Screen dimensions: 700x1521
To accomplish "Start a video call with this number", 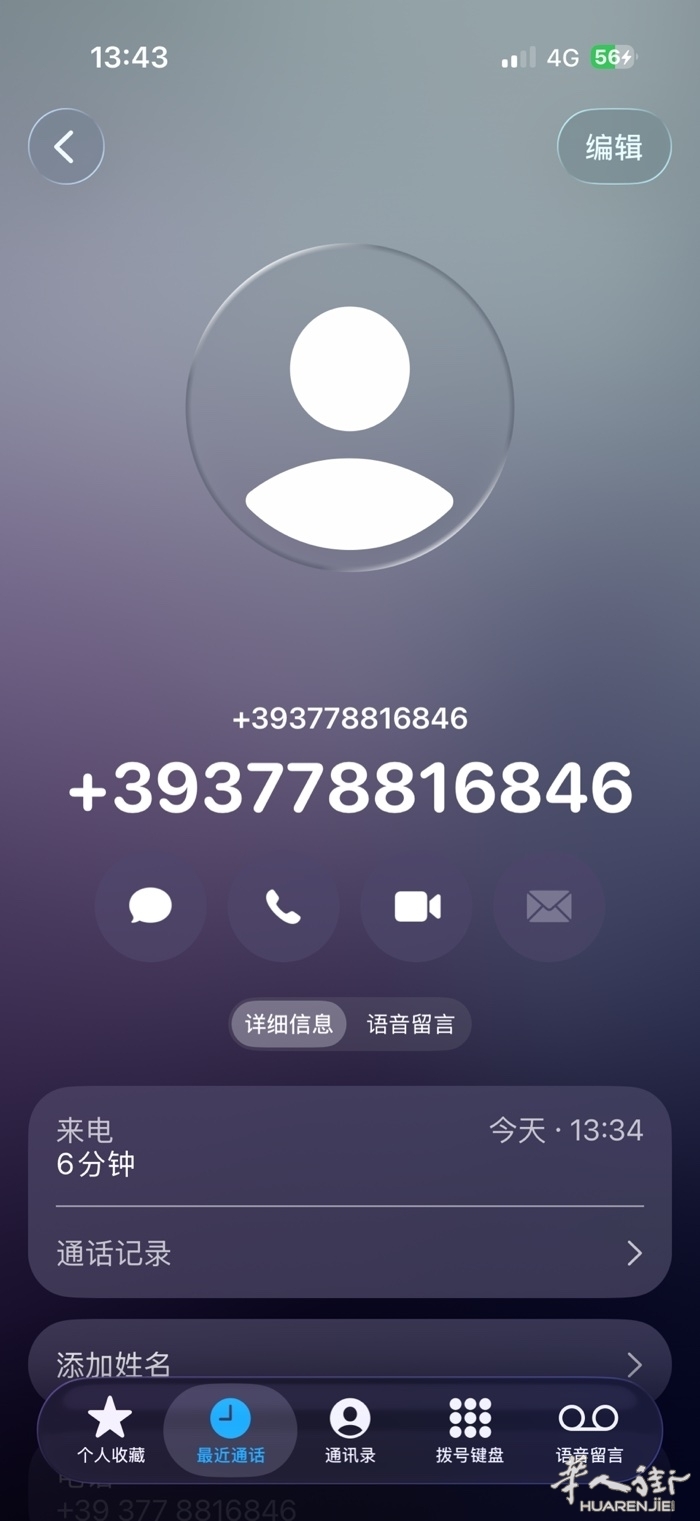I will coord(416,907).
